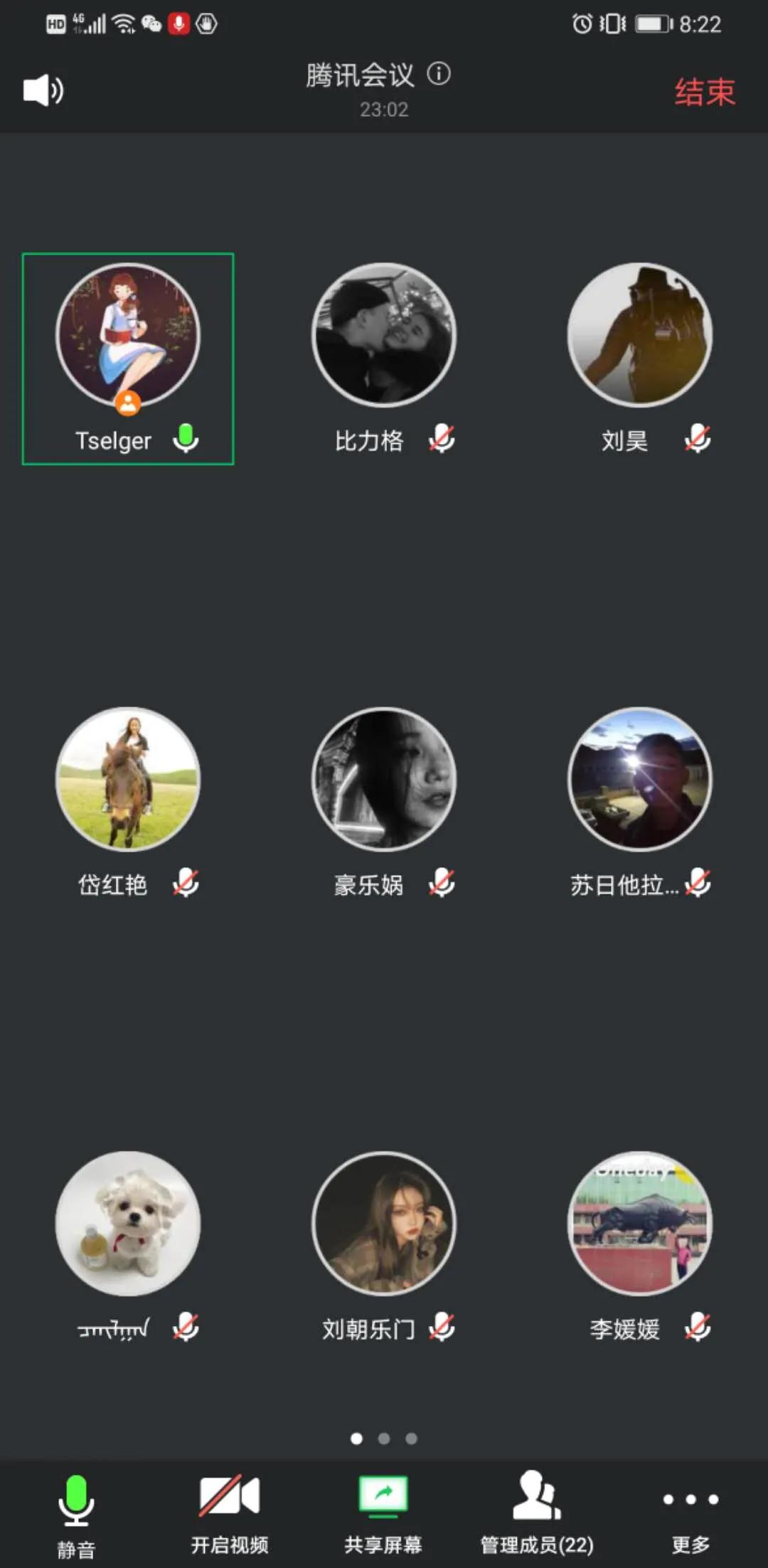Open the meeting info icon beside 腾讯会议

click(x=439, y=73)
